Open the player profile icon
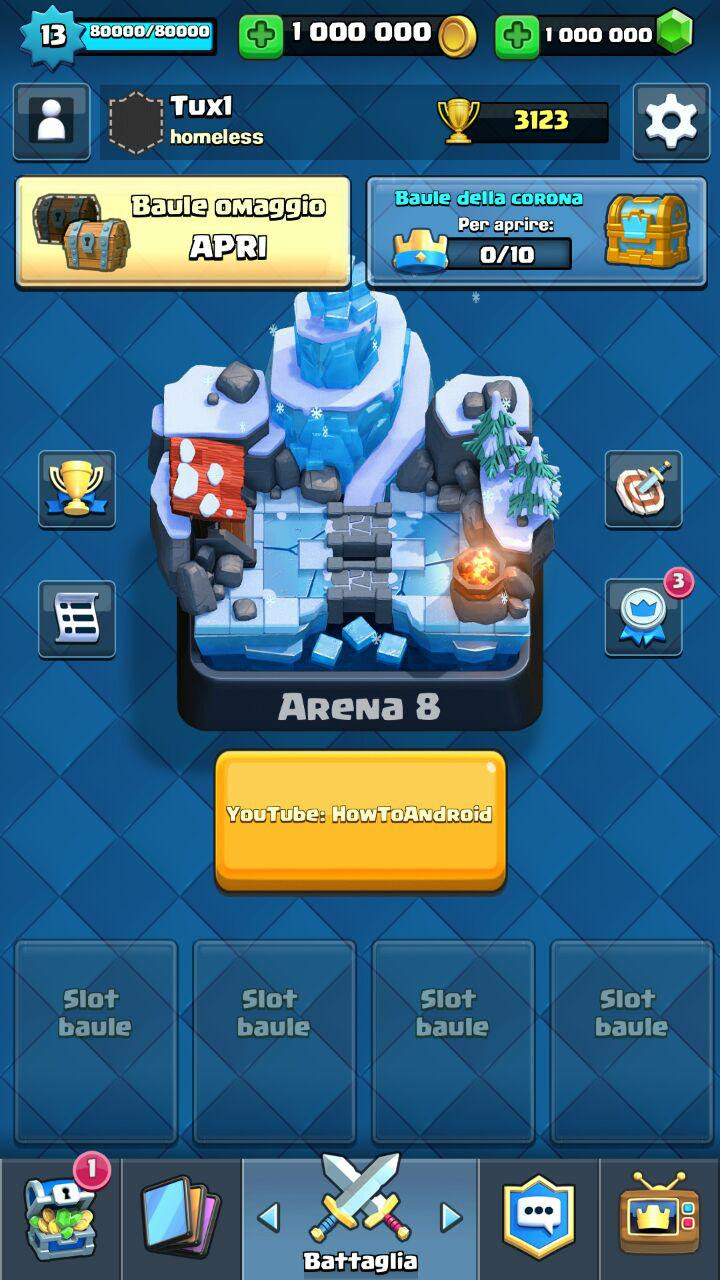 (51, 122)
